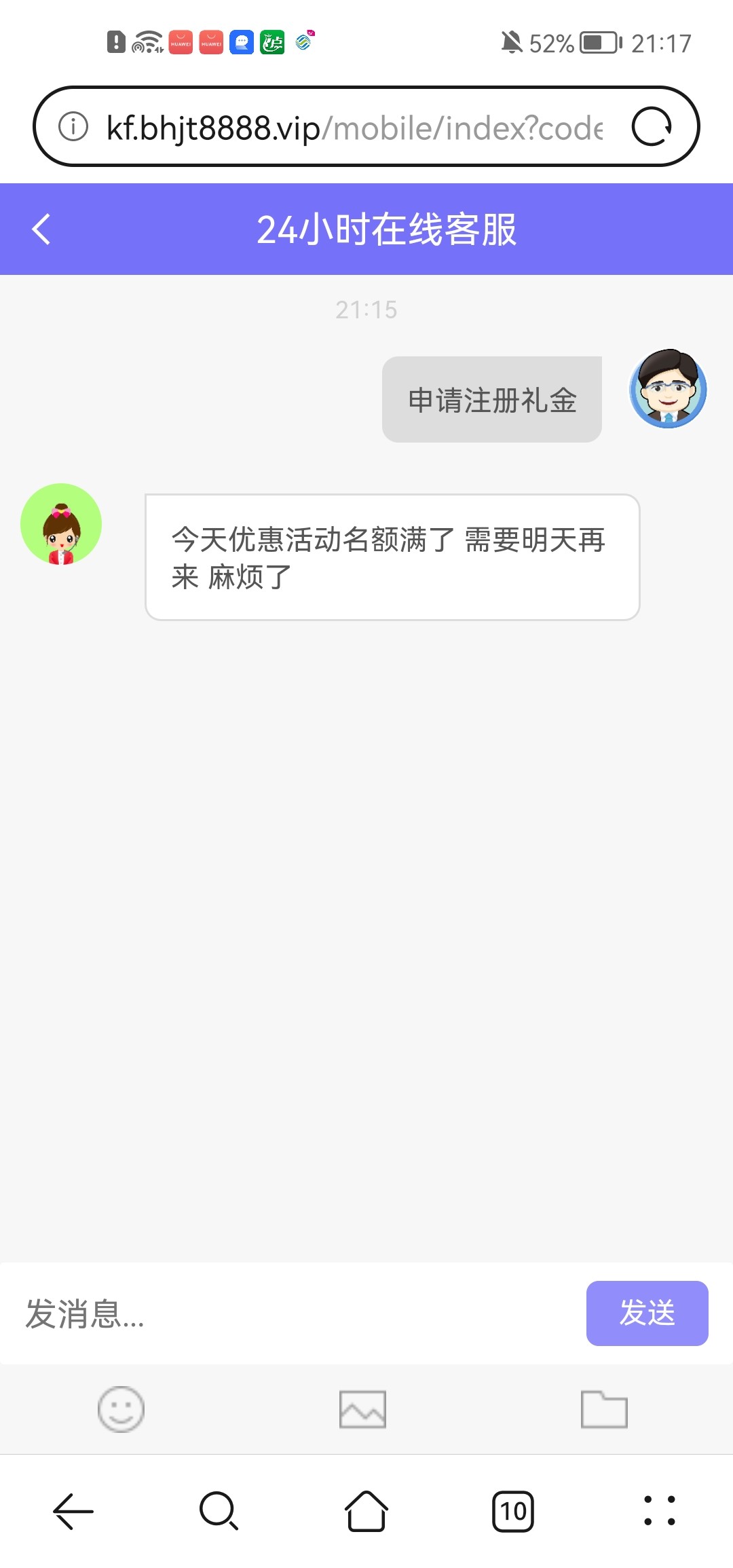733x1568 pixels.
Task: Tap the 发送 send button
Action: point(647,1313)
